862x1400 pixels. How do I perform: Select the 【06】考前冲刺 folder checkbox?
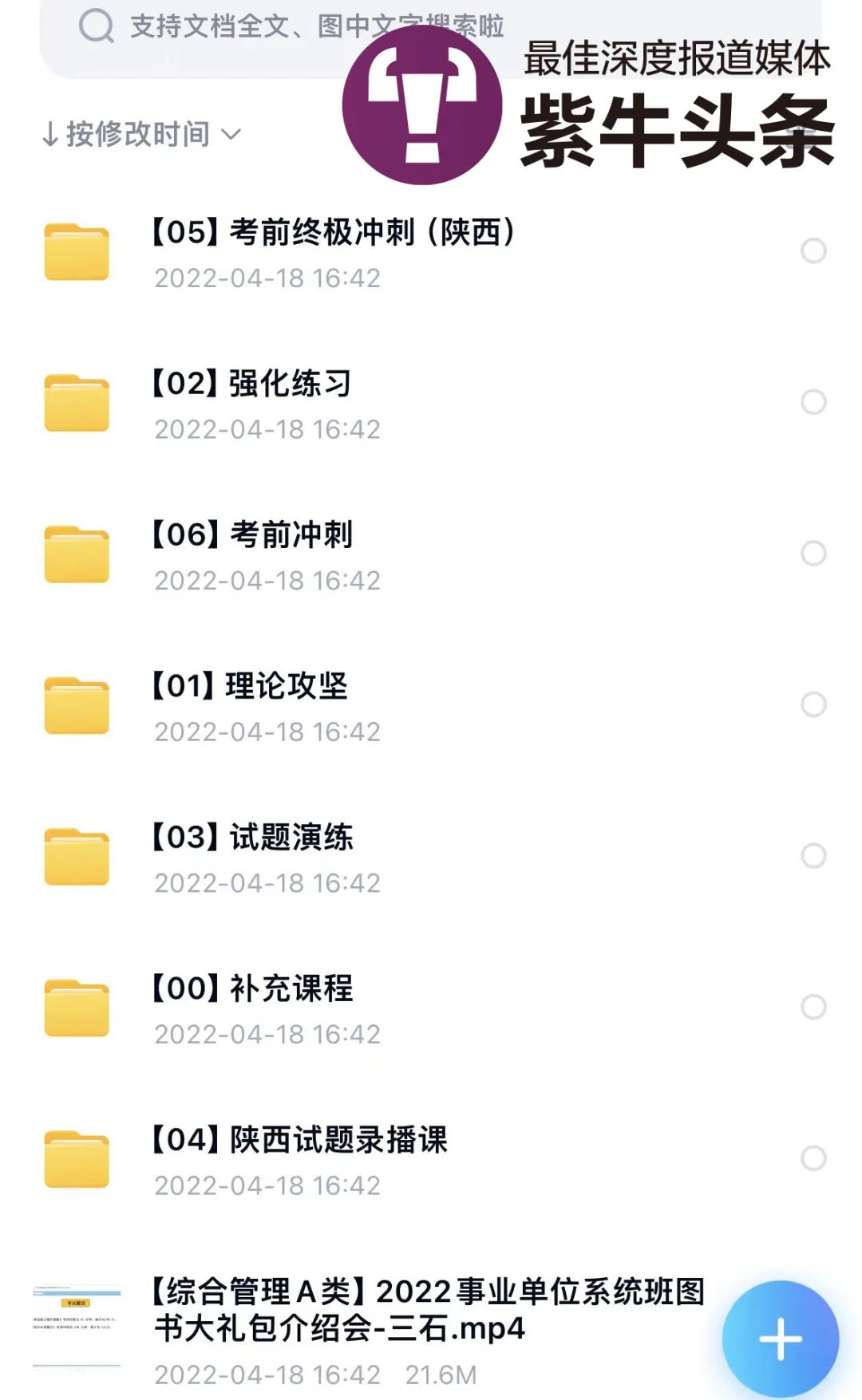813,553
